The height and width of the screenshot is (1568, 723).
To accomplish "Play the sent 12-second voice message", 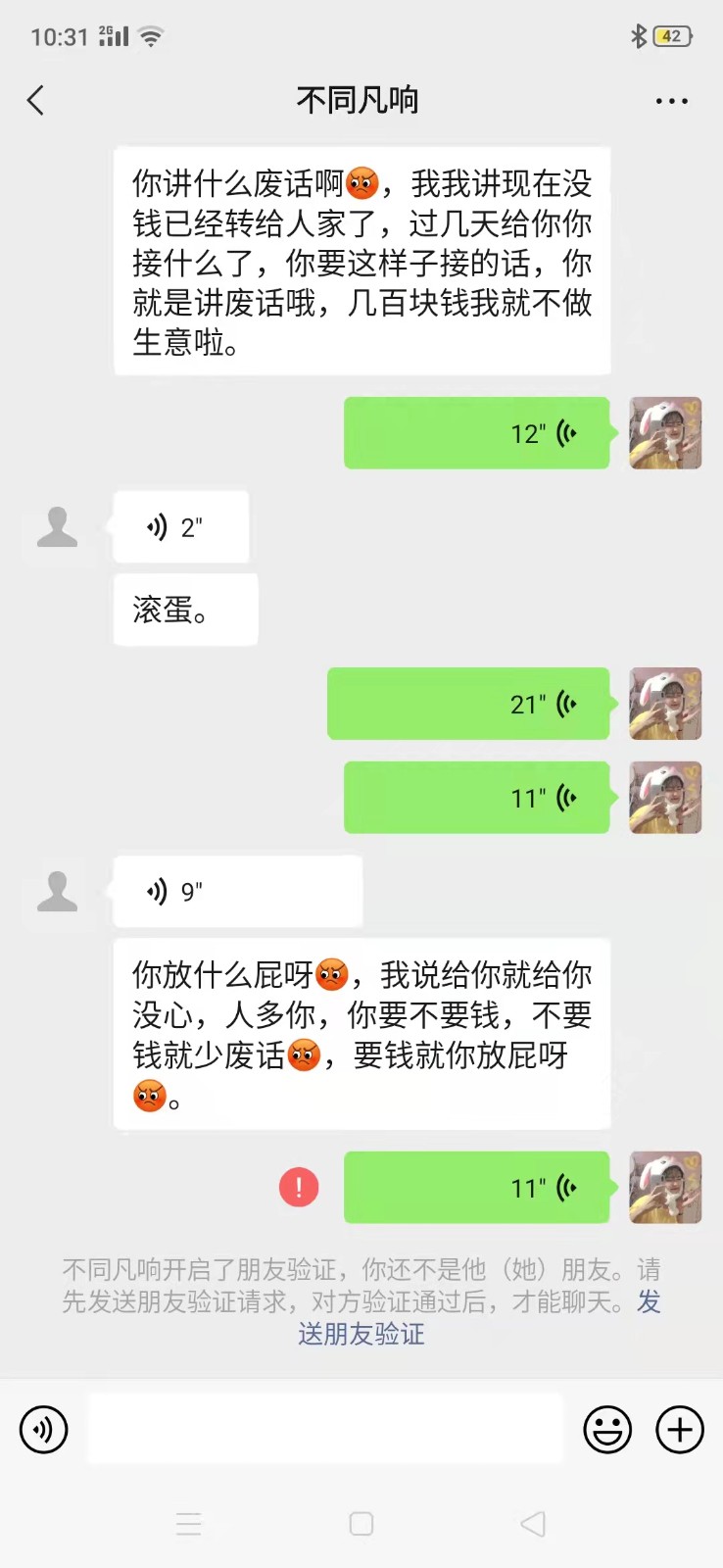I will tap(477, 433).
